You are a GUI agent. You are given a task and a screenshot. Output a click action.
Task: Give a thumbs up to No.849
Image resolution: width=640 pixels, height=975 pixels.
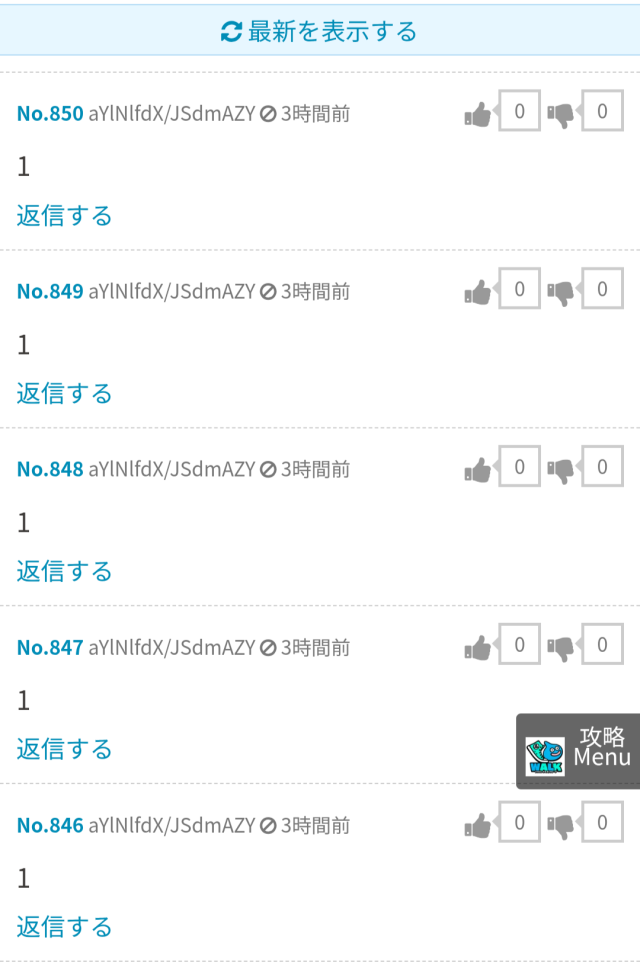pos(480,292)
